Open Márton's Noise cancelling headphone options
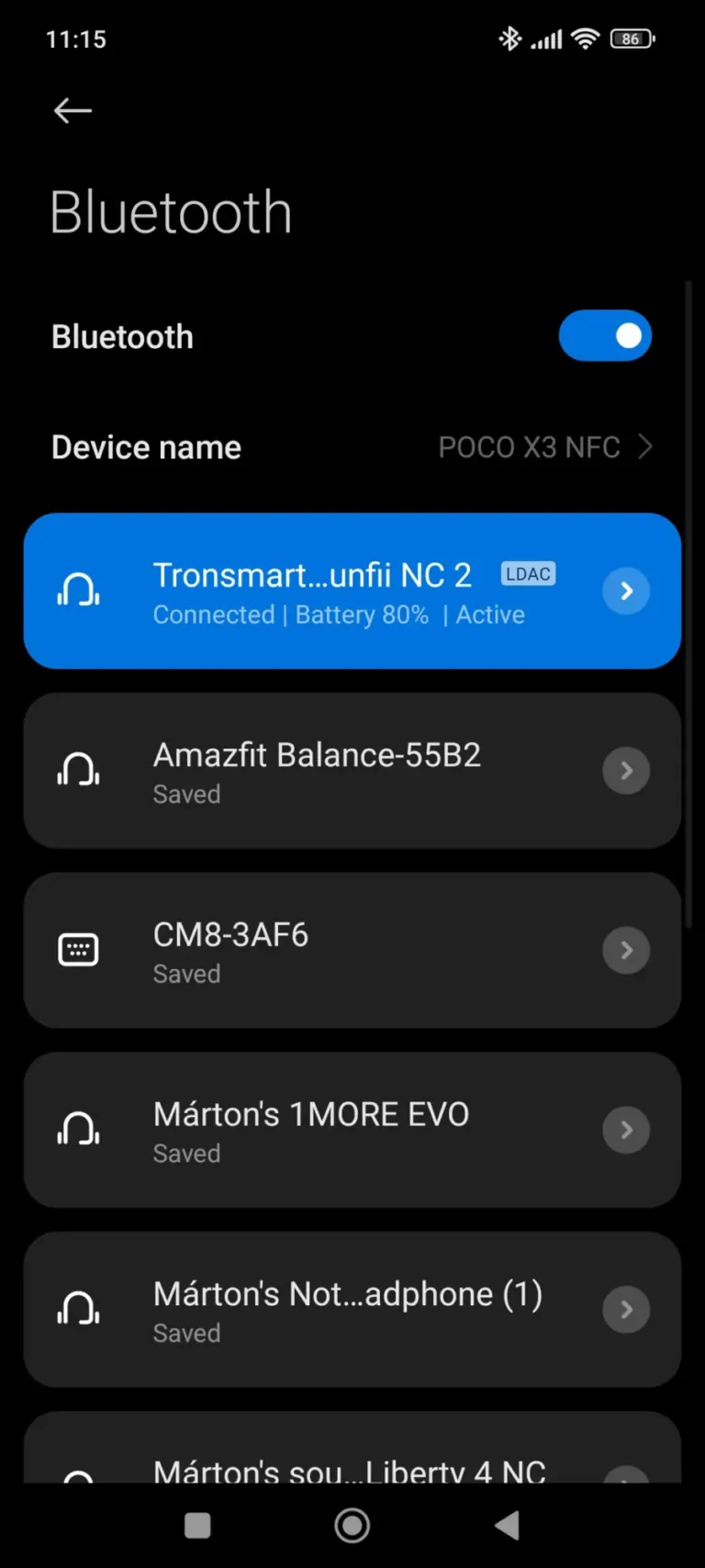 click(626, 1310)
